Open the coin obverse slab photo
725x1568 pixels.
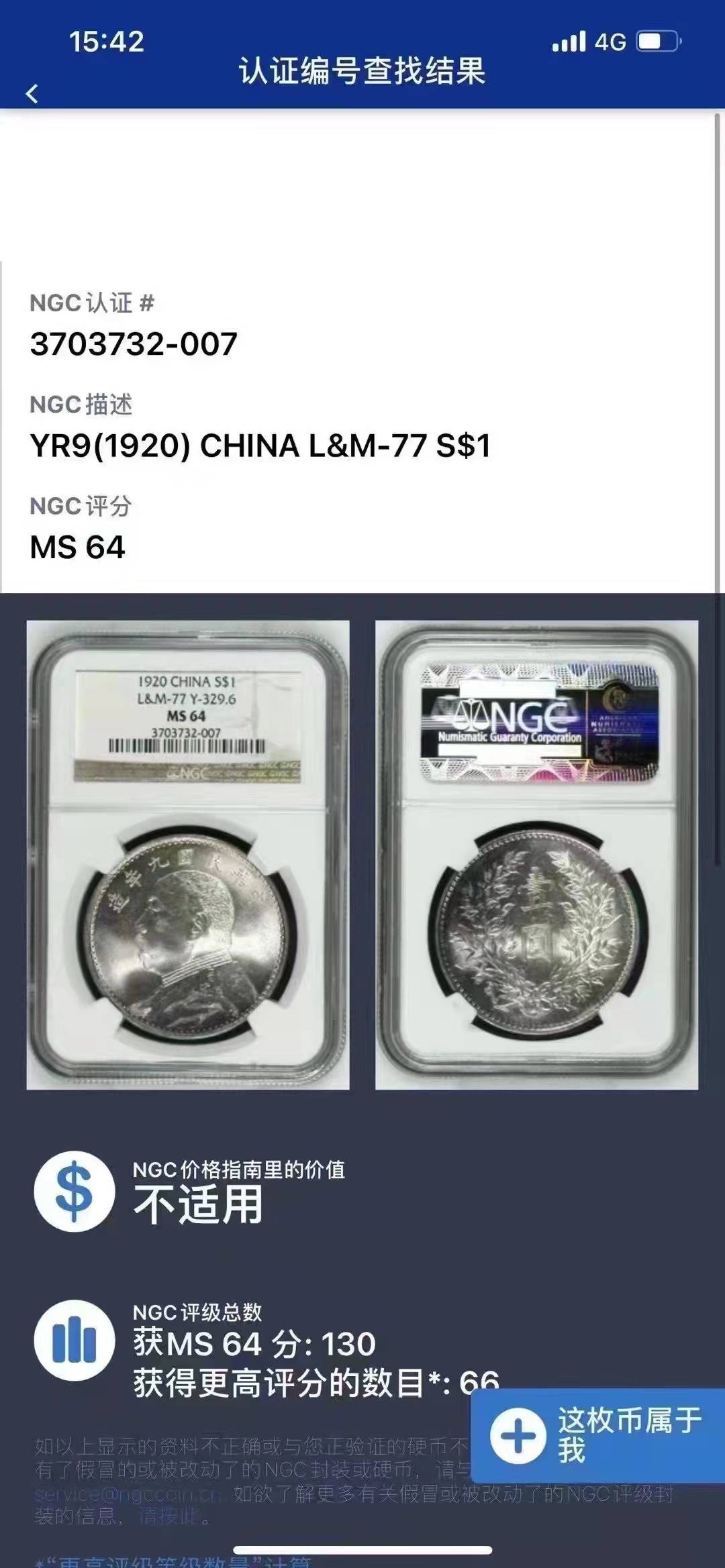click(x=188, y=855)
